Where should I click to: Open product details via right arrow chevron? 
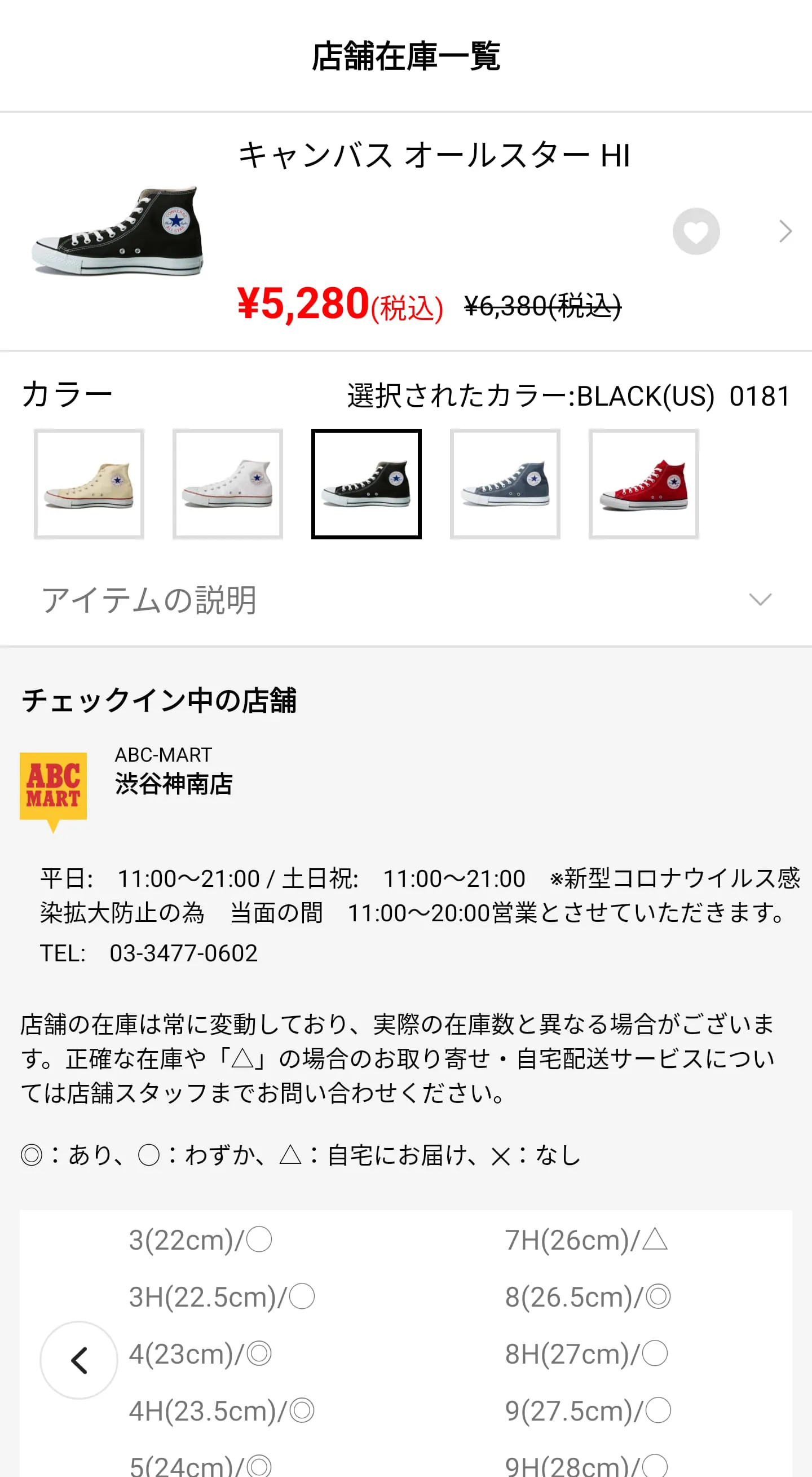(785, 231)
